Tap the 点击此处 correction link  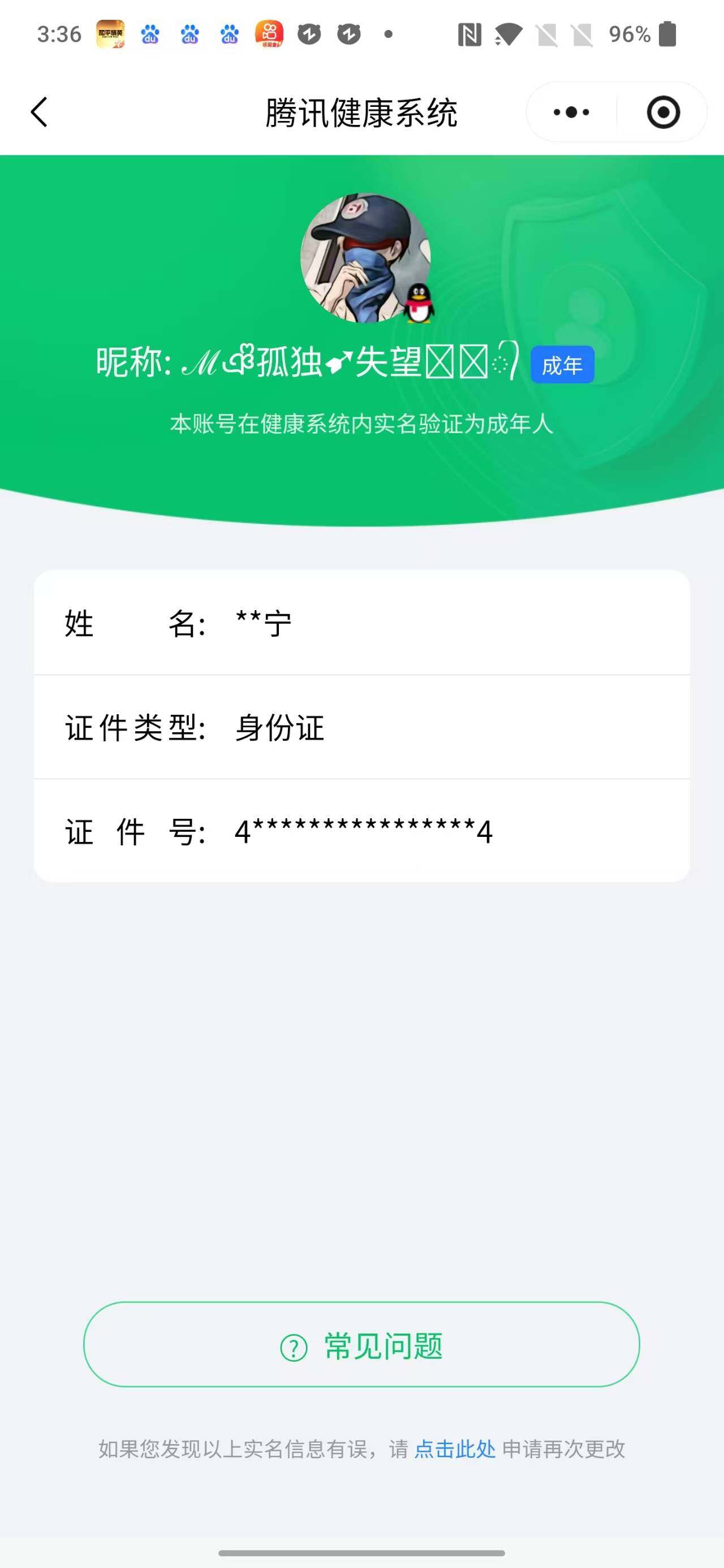455,1450
